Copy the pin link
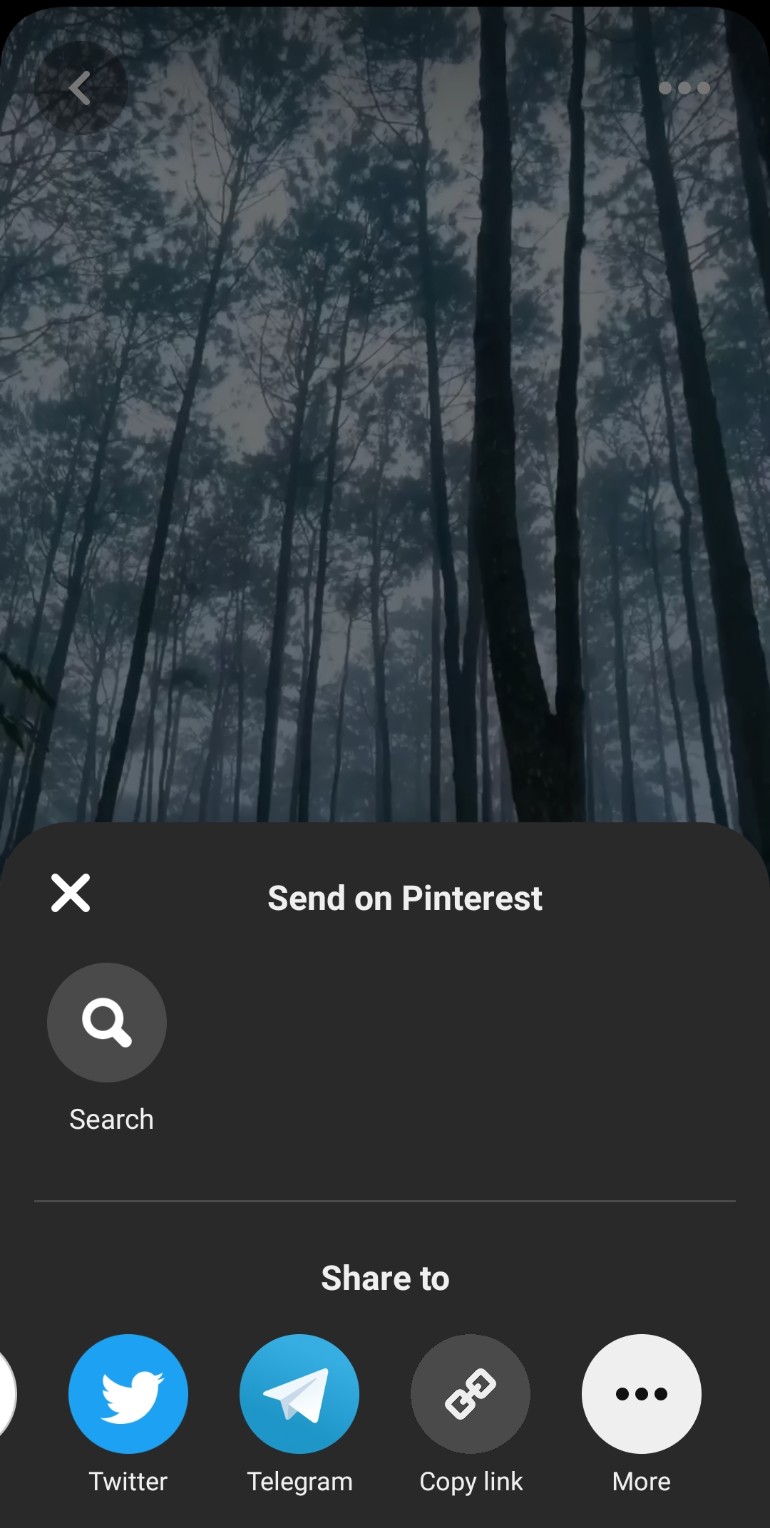Viewport: 770px width, 1528px height. (470, 1393)
